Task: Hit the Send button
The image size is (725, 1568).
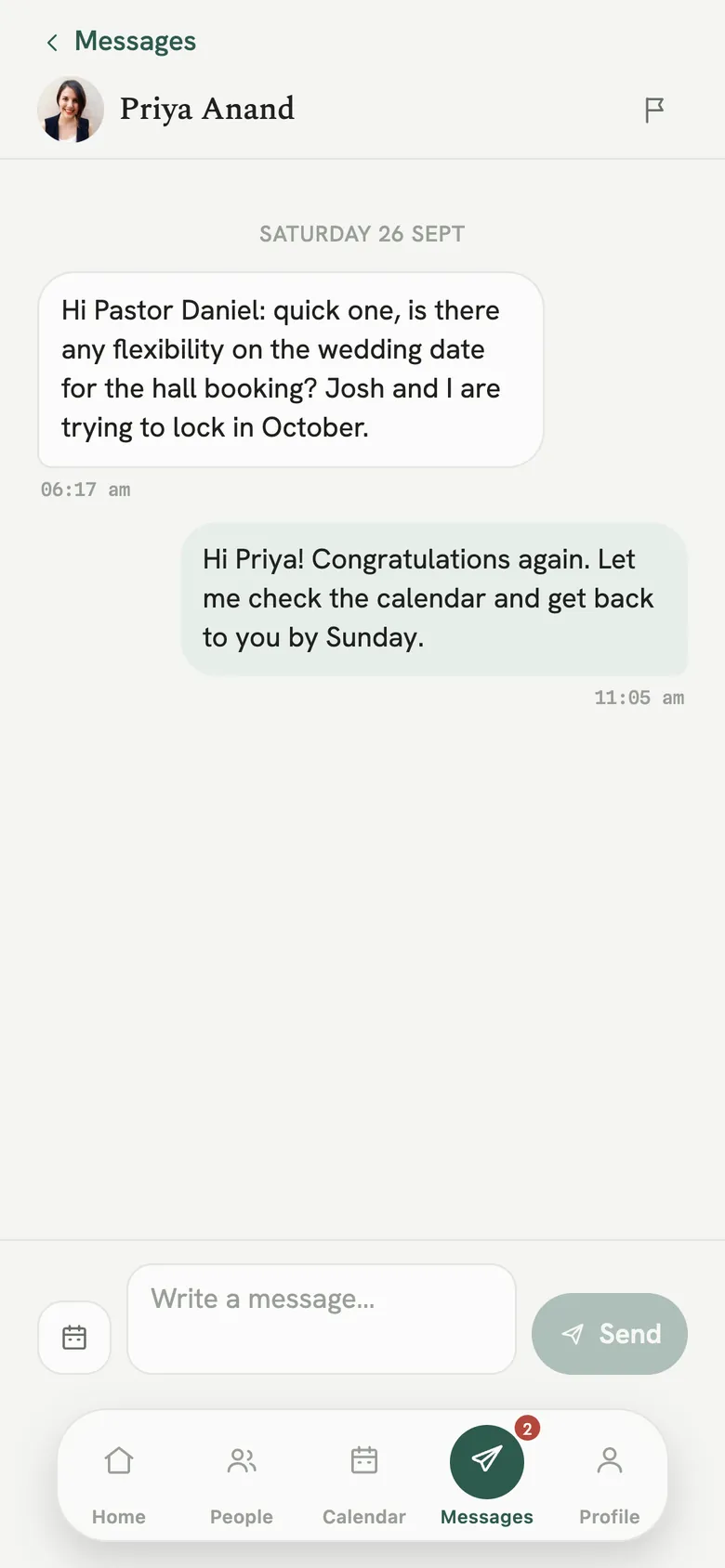Action: 610,1334
